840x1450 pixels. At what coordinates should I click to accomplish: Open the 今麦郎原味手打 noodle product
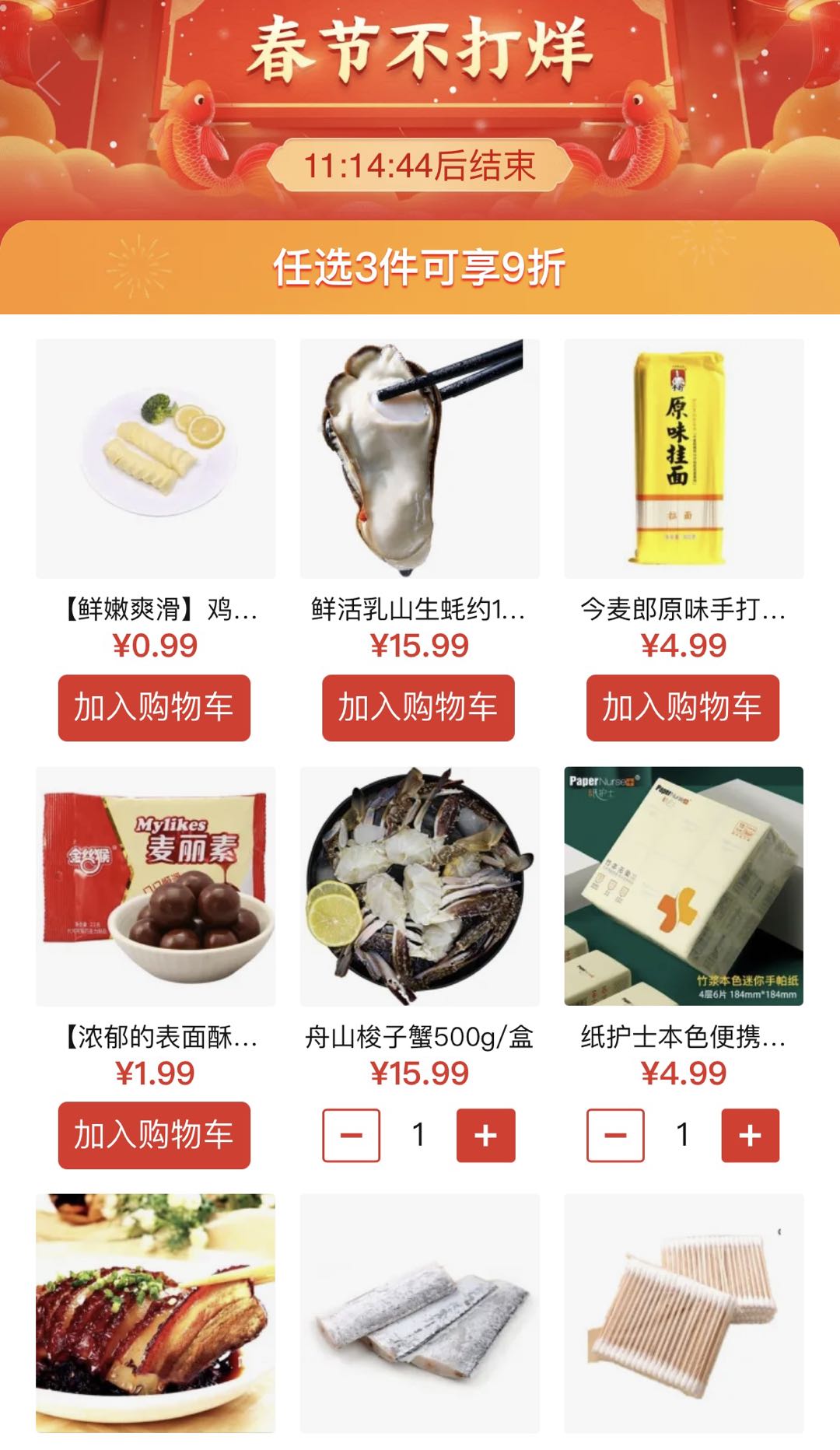[684, 458]
